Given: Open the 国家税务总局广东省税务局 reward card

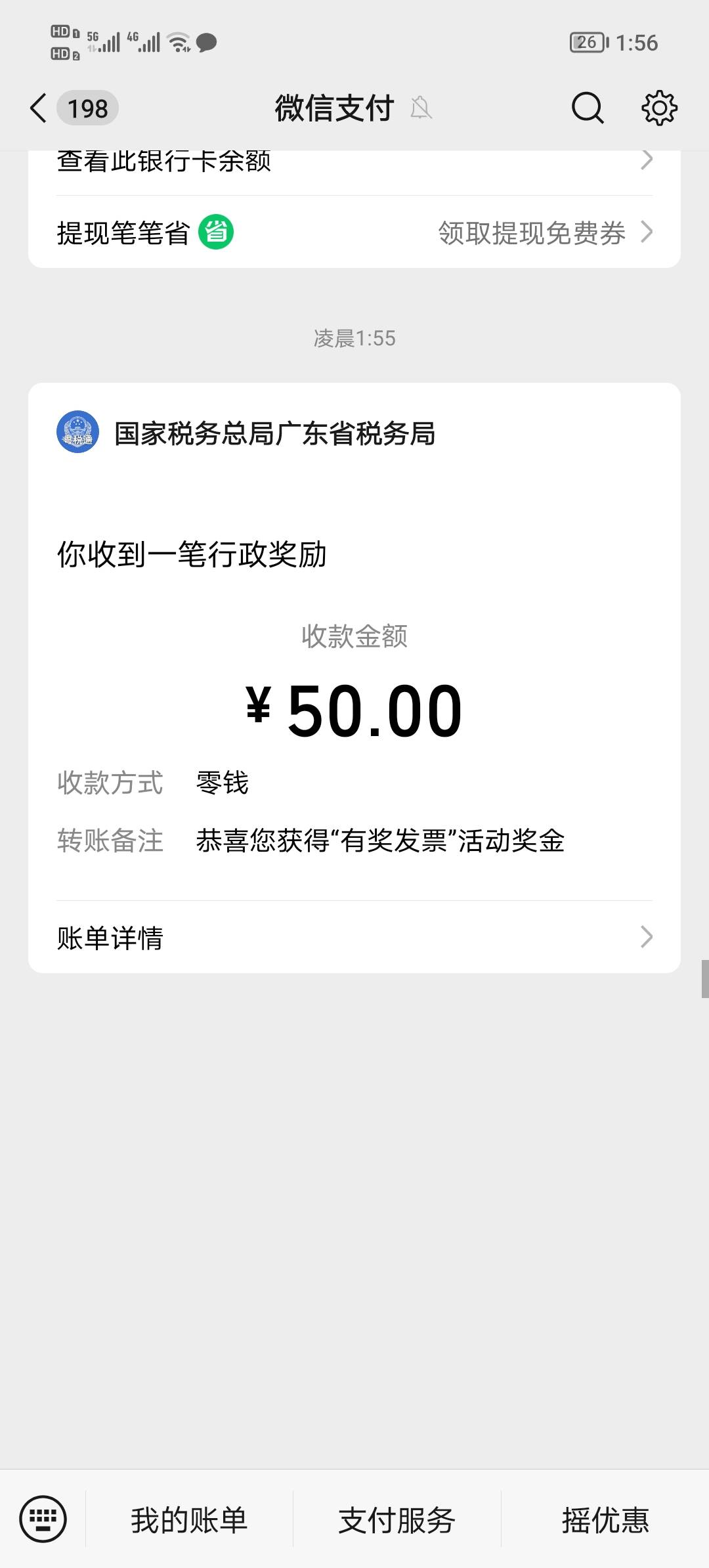Looking at the screenshot, I should pos(354,678).
